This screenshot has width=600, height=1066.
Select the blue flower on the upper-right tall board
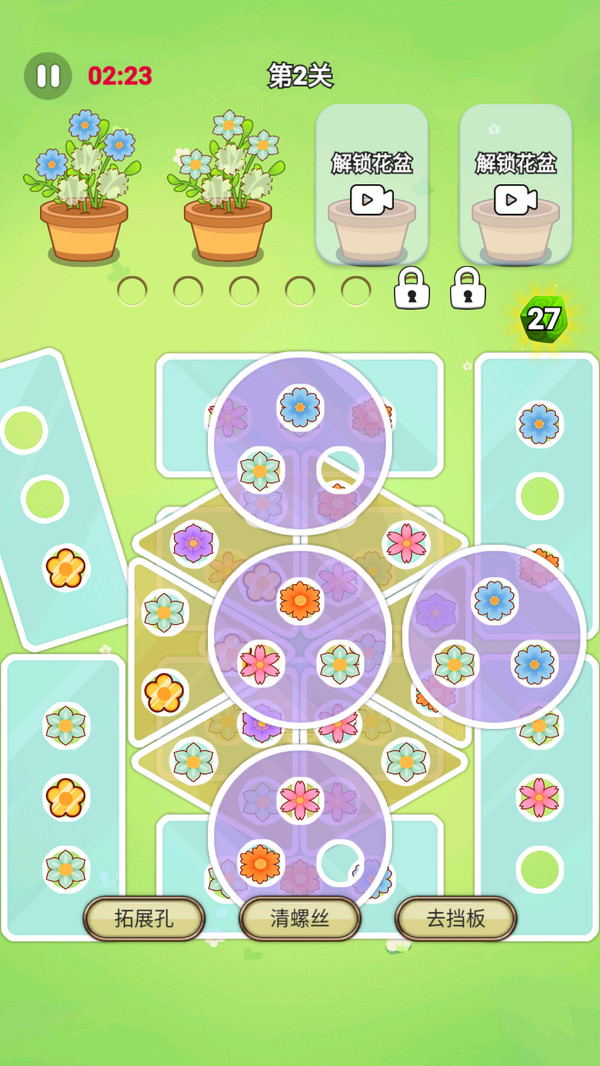tap(539, 424)
